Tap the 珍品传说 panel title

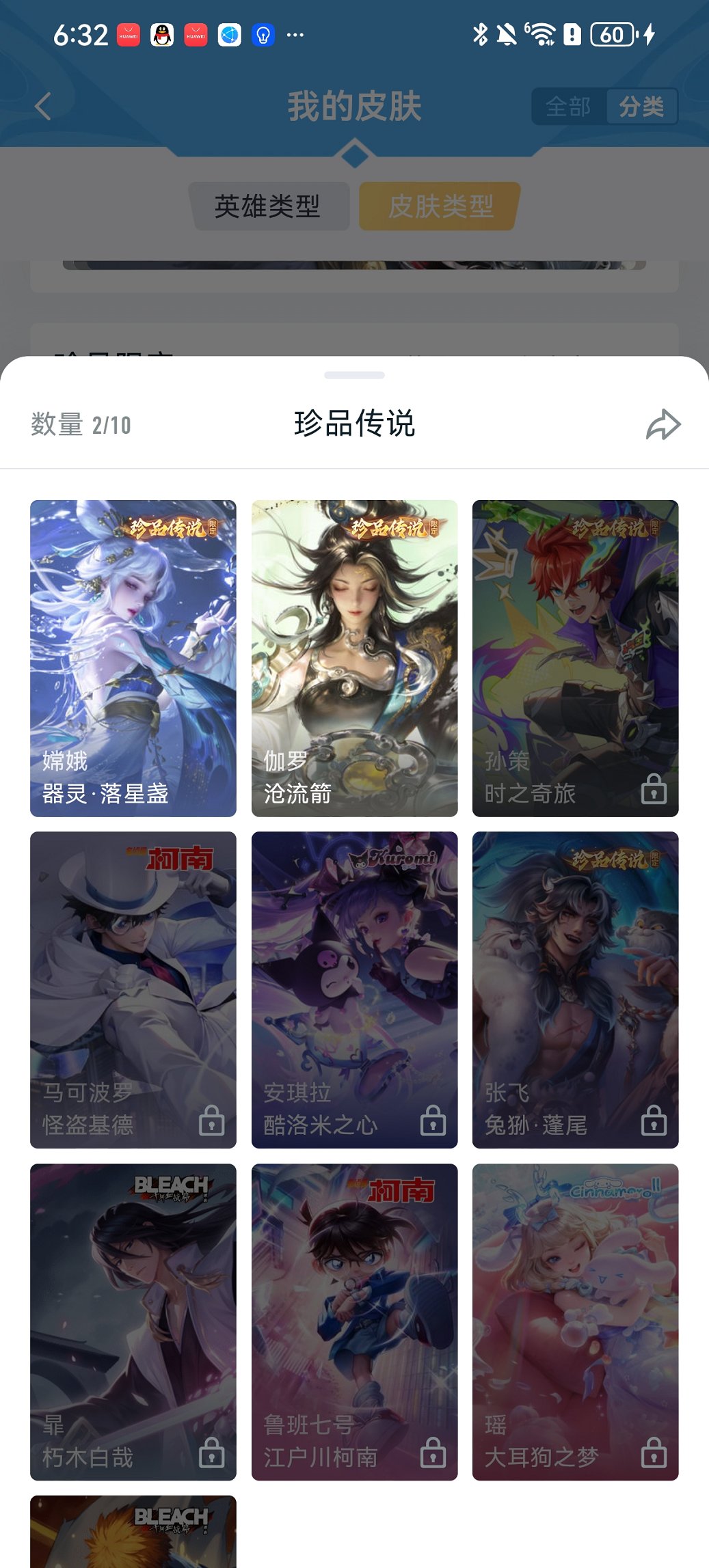(x=354, y=424)
